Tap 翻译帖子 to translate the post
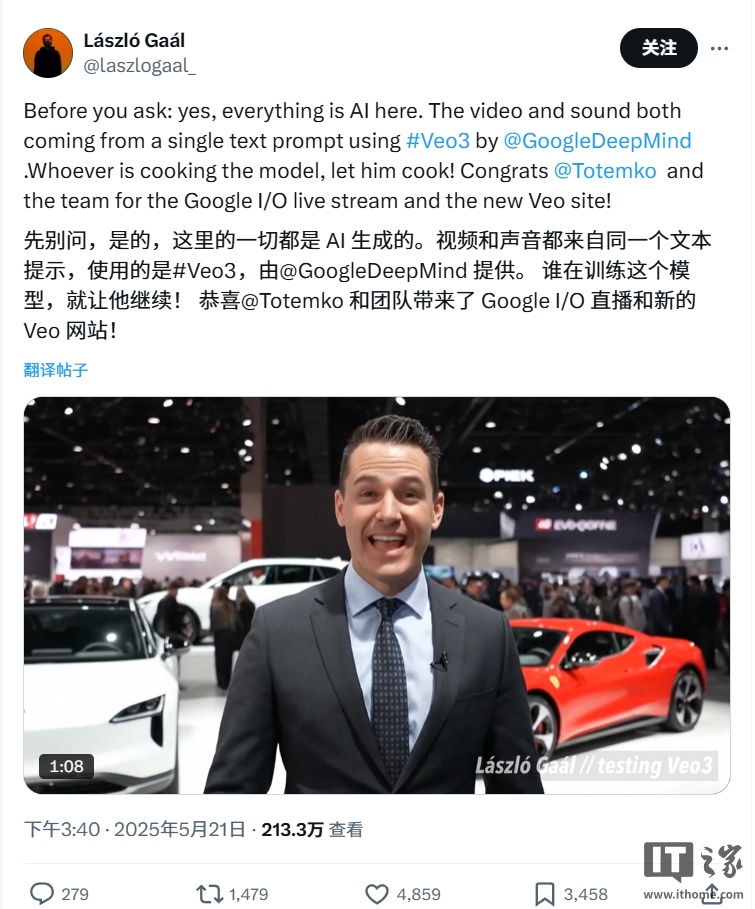Viewport: 755px width, 909px height. 56,370
